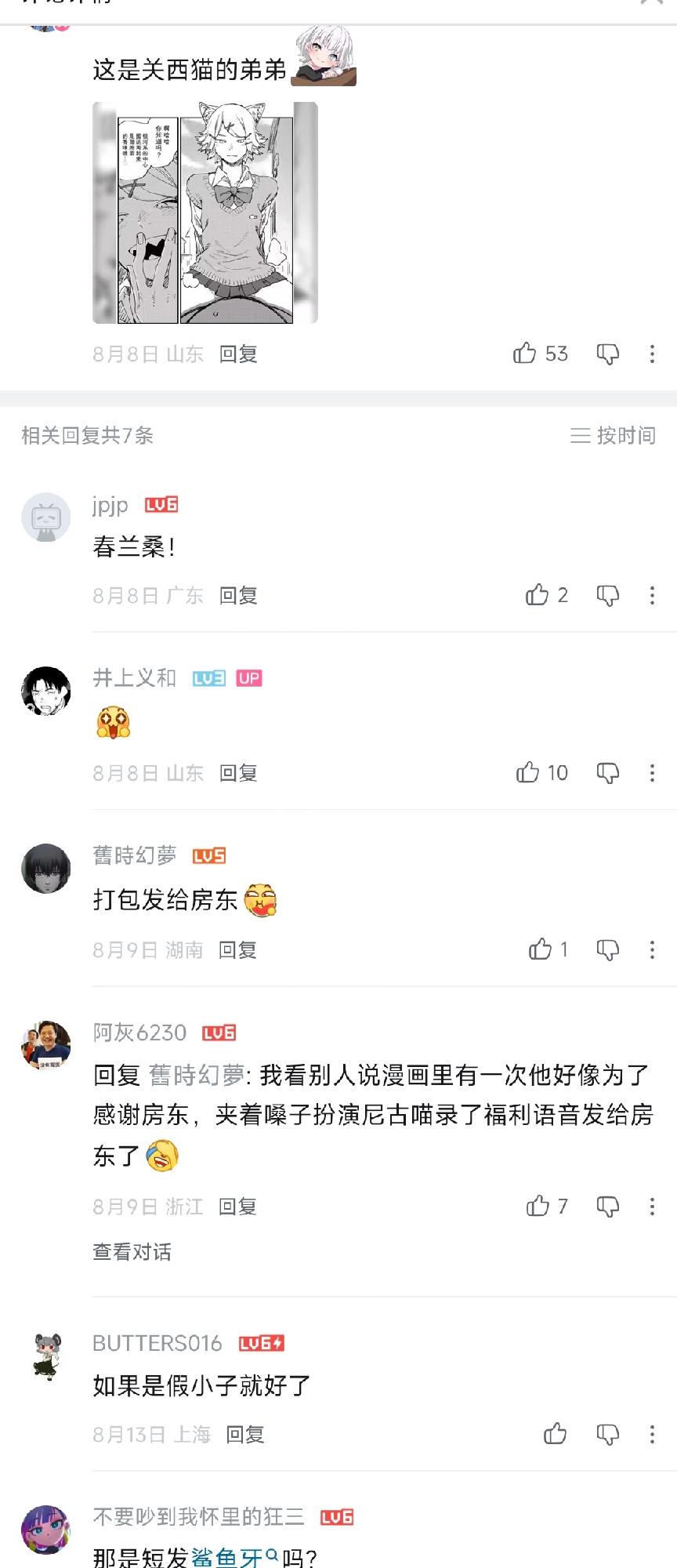677x1568 pixels.
Task: Open 井上义和's profile avatar
Action: pos(45,691)
